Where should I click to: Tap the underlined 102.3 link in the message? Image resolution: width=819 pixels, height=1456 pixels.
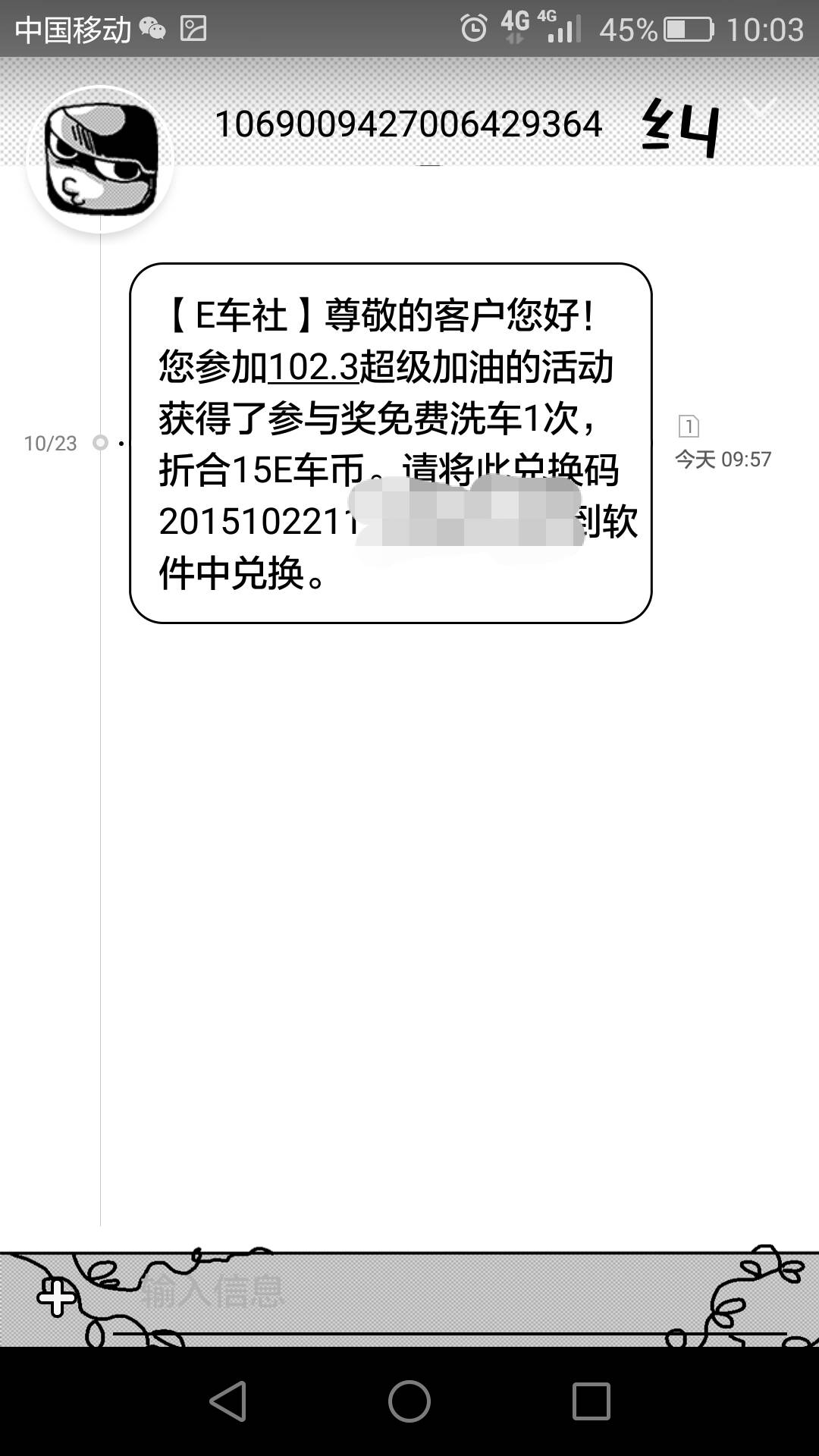point(313,368)
